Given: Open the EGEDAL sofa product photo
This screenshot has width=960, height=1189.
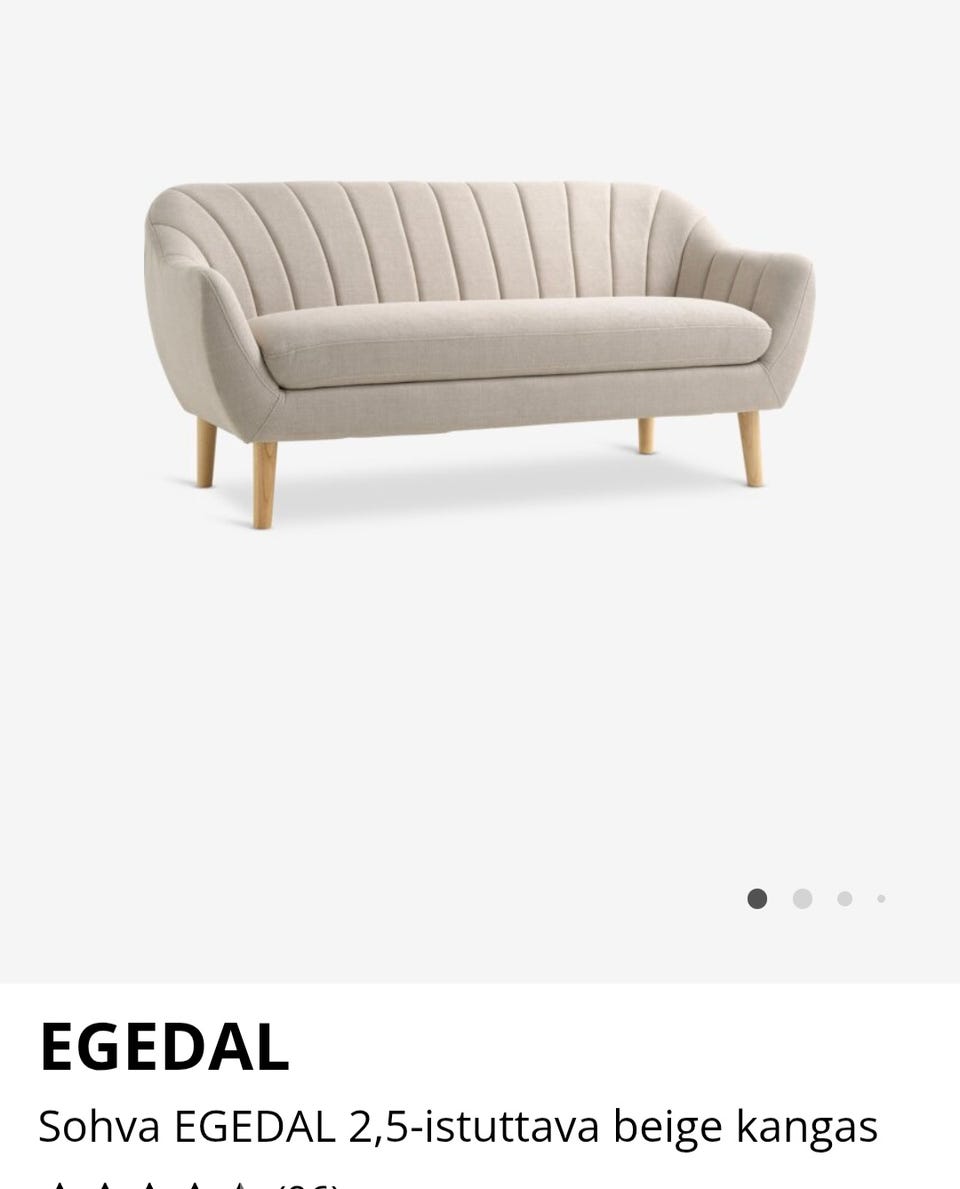Looking at the screenshot, I should point(480,350).
